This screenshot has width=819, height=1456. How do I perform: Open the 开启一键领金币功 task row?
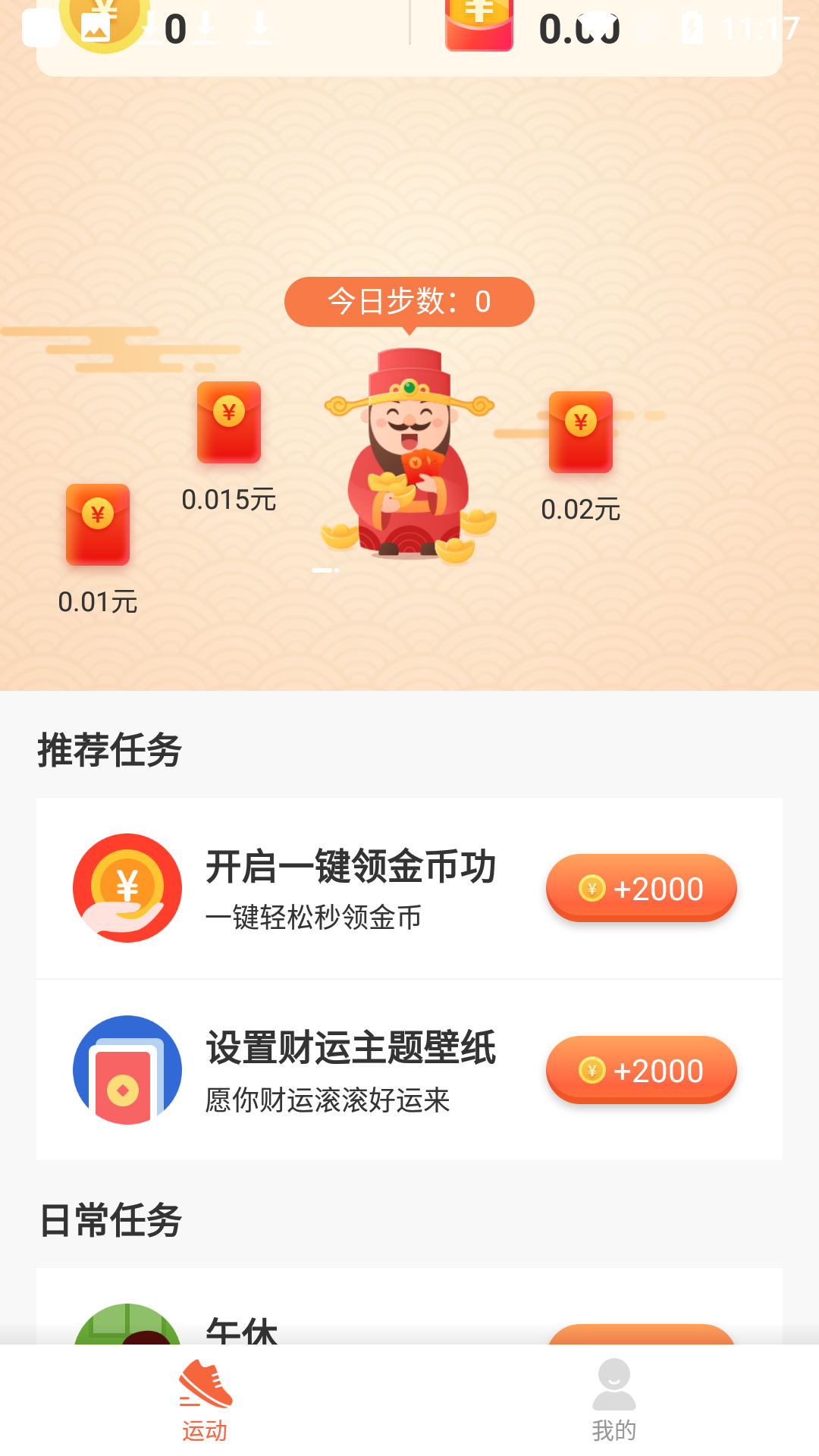pyautogui.click(x=350, y=887)
